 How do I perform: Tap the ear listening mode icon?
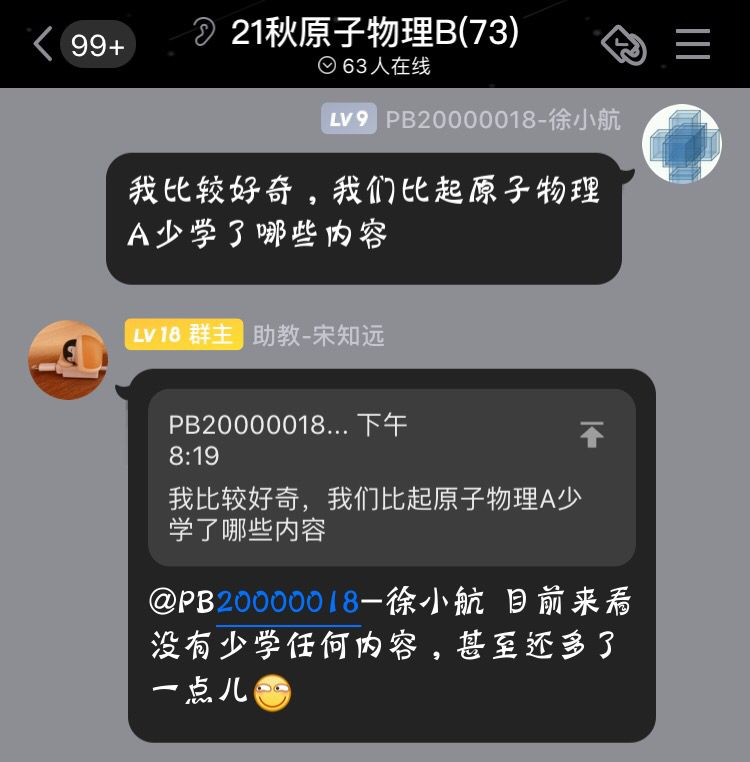[x=203, y=34]
